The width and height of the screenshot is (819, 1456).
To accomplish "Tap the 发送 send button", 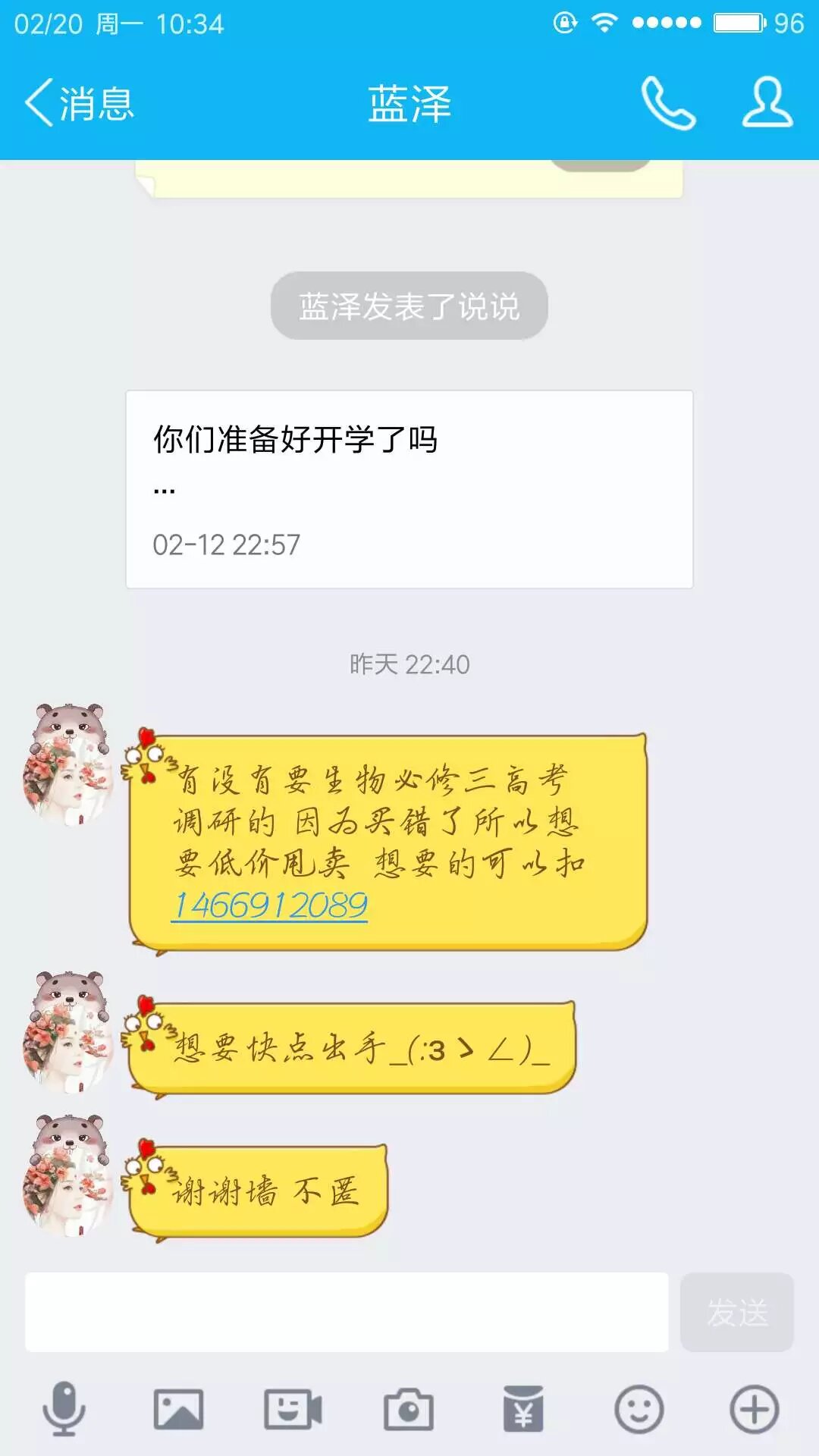I will click(736, 1312).
